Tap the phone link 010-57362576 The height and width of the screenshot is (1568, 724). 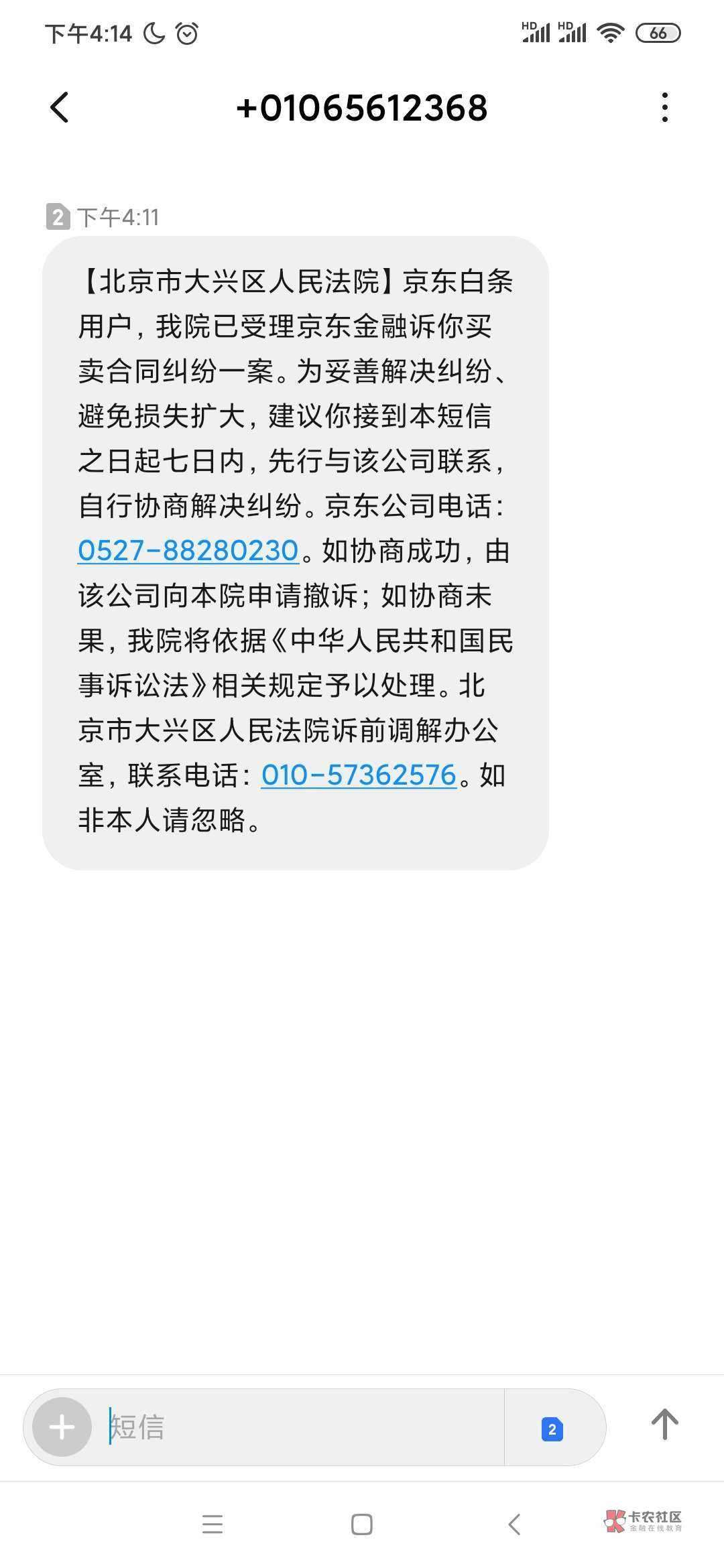(359, 775)
